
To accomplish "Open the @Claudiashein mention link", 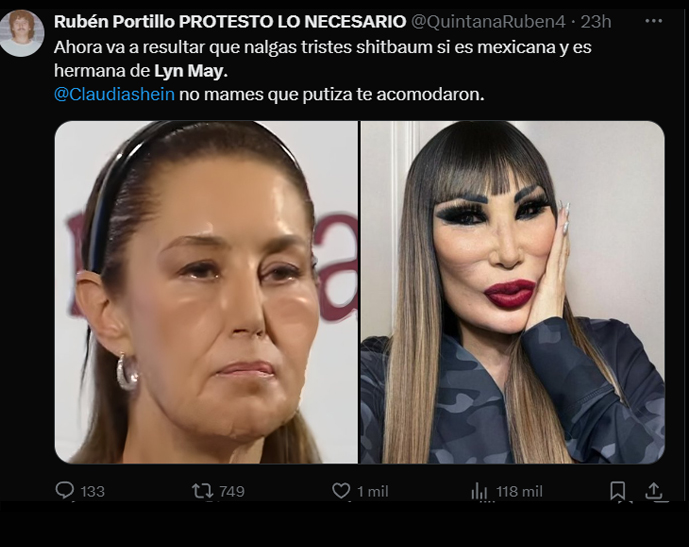I will (114, 94).
